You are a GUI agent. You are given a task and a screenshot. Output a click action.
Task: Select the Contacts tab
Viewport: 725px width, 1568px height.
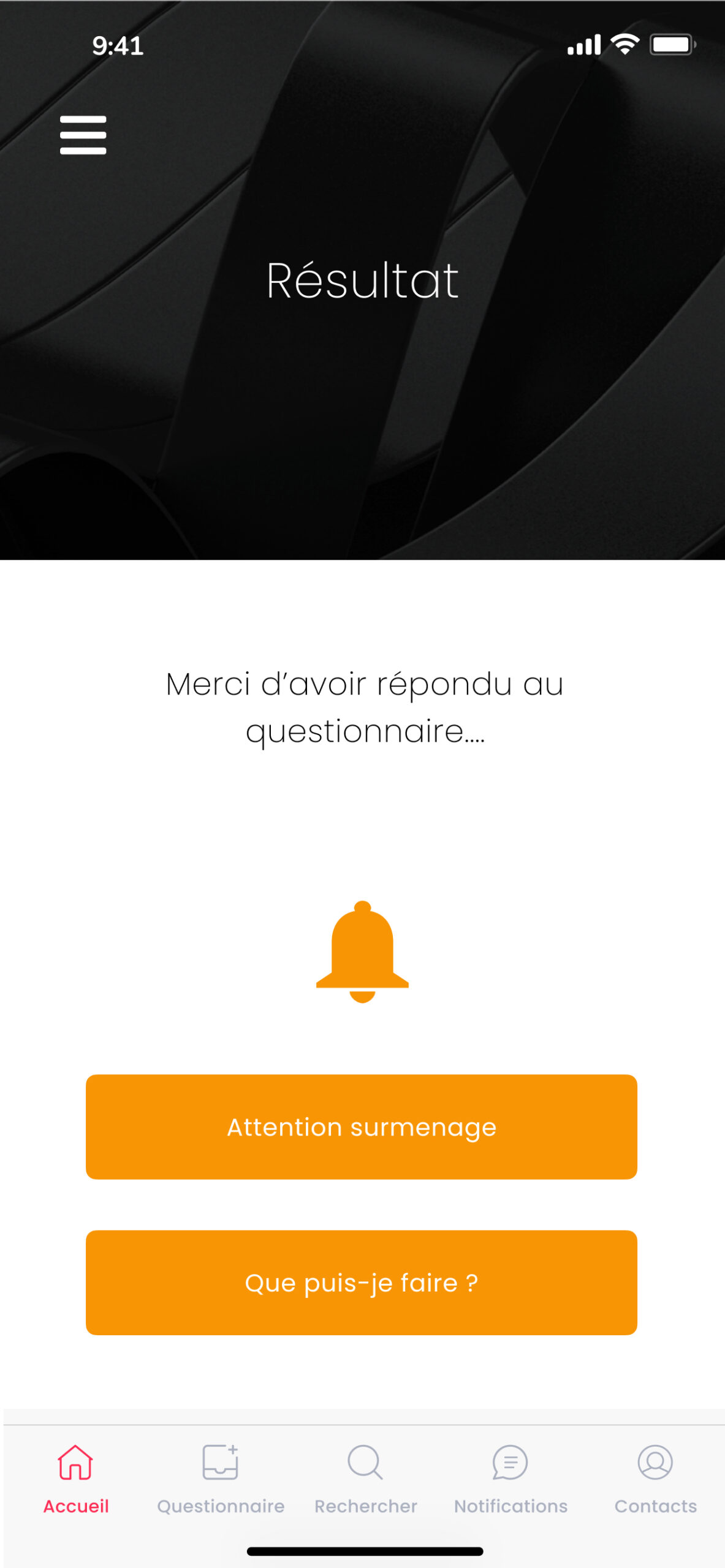[x=655, y=1478]
